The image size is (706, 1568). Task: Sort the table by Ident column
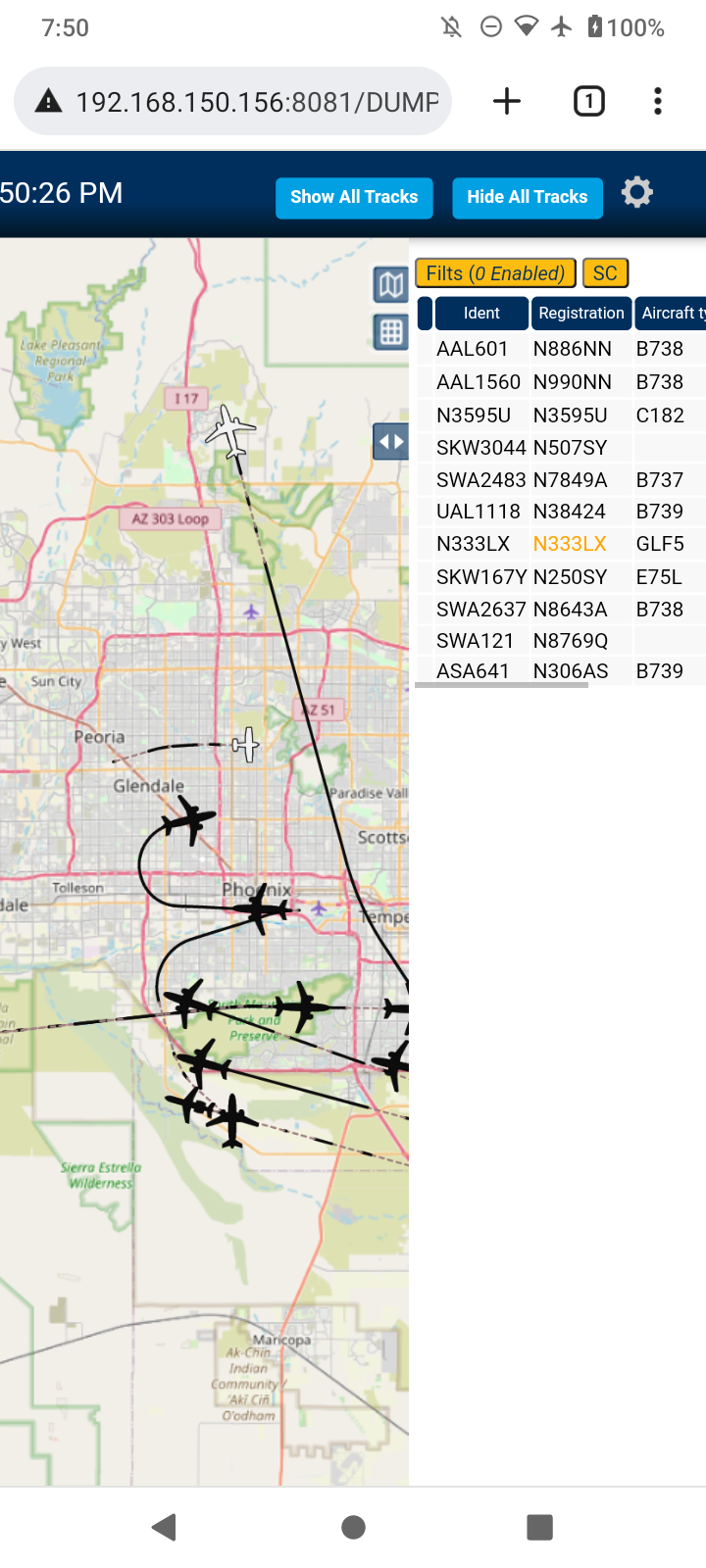click(481, 314)
